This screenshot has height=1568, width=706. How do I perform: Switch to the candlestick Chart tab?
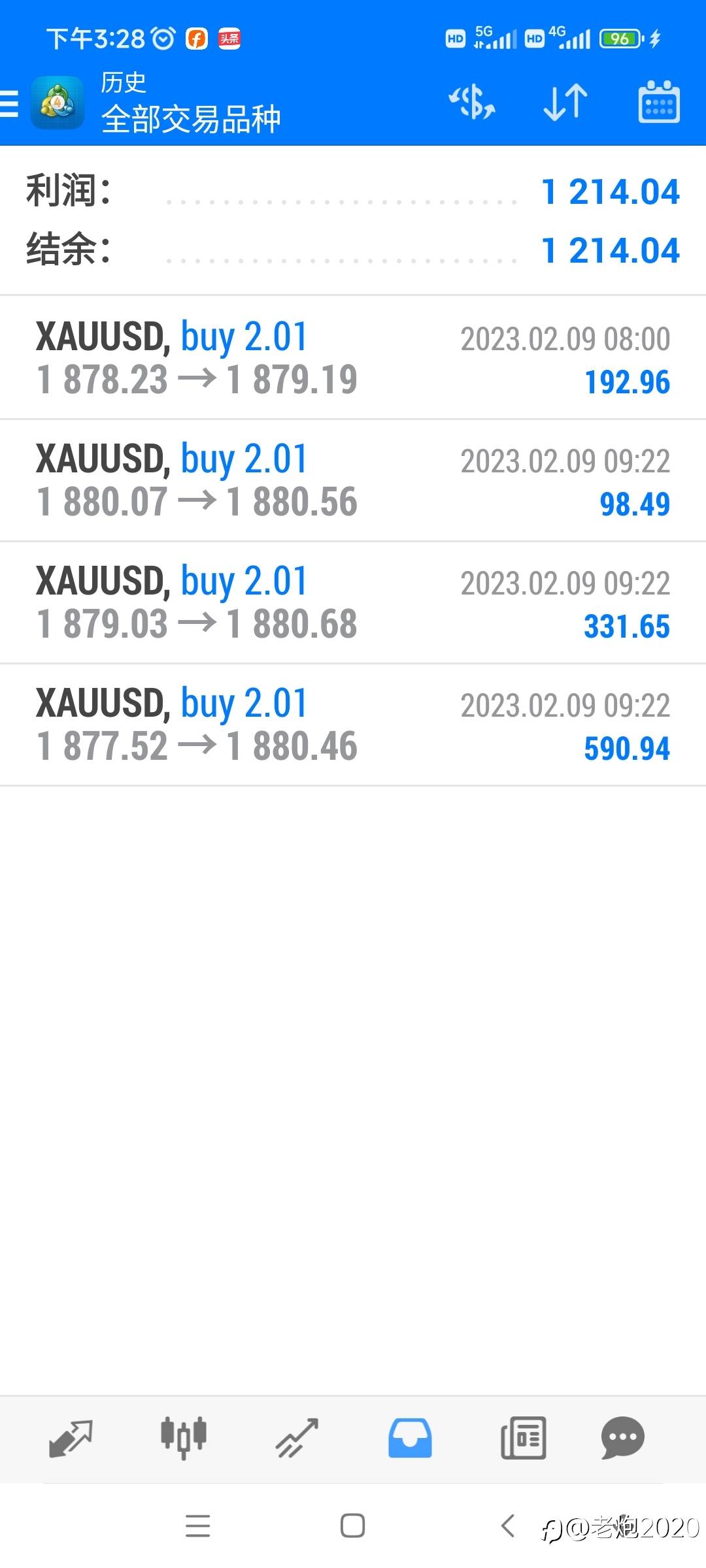[x=184, y=1438]
